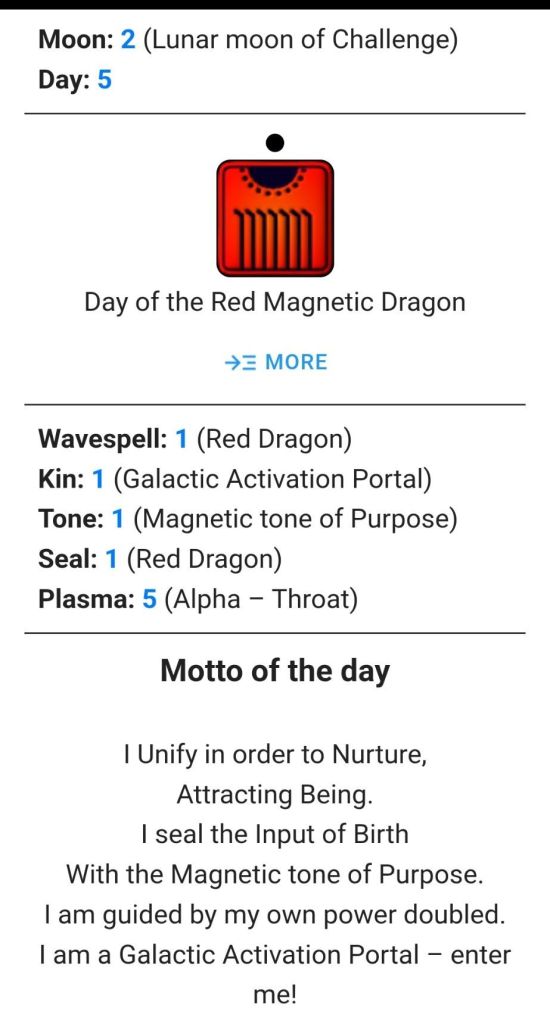Open the Plasma 5 number link
Viewport: 550px width, 1024px height.
(150, 599)
